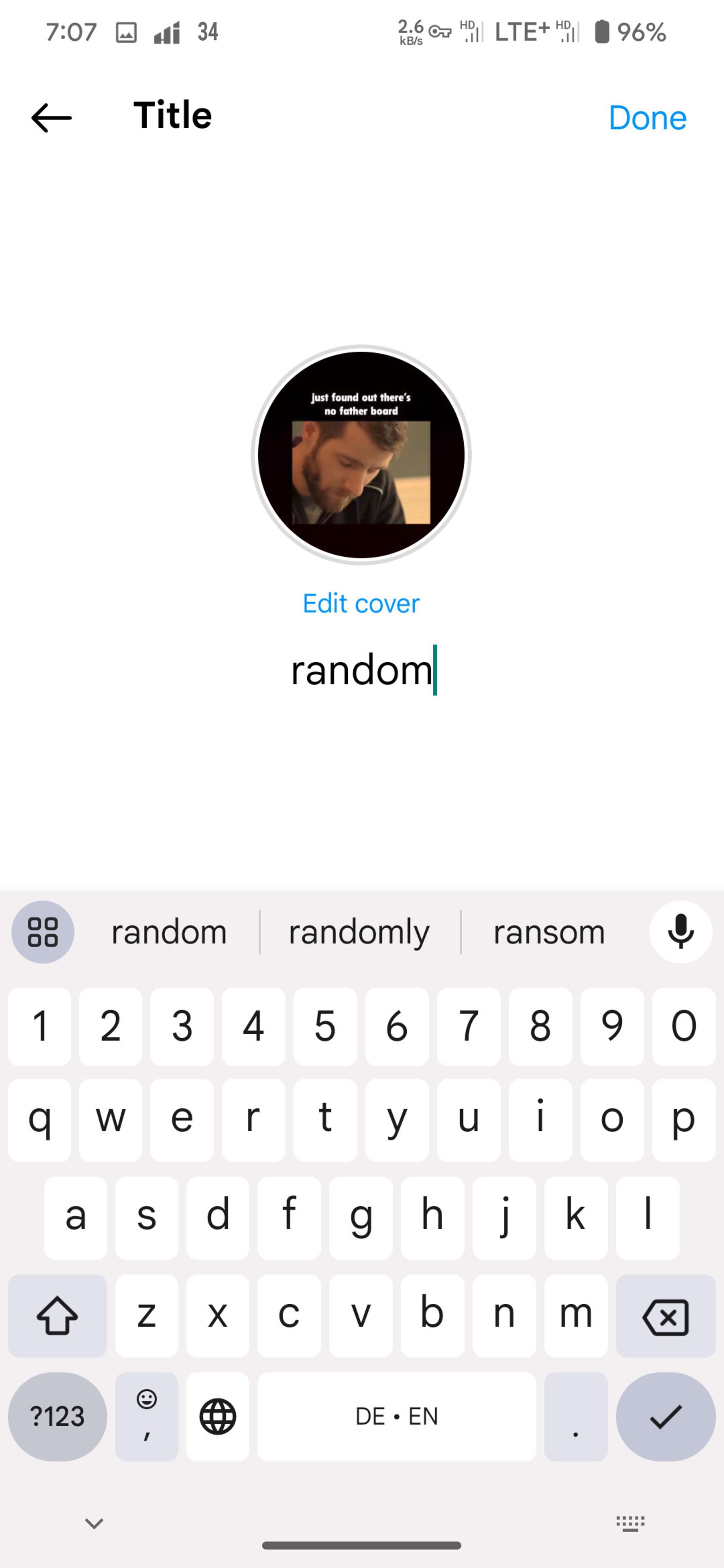
Task: Change keyboard language with globe key
Action: (x=217, y=1416)
